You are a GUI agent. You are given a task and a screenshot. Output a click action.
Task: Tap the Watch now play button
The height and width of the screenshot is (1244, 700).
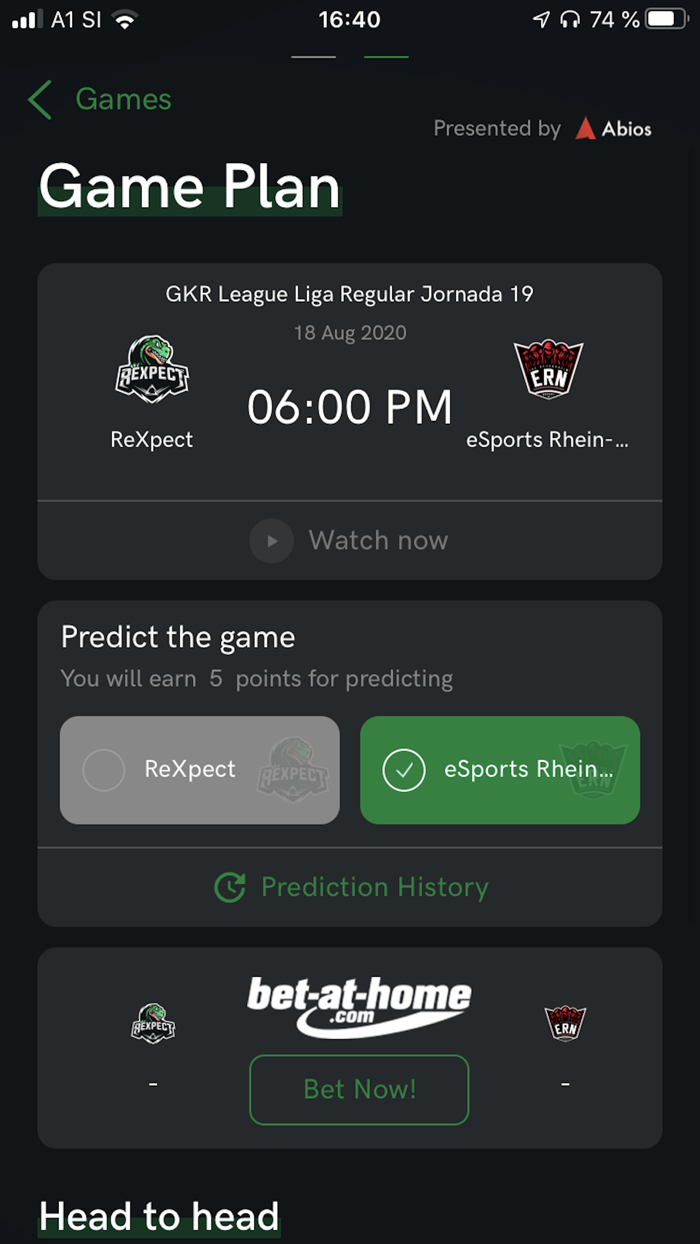coord(271,541)
